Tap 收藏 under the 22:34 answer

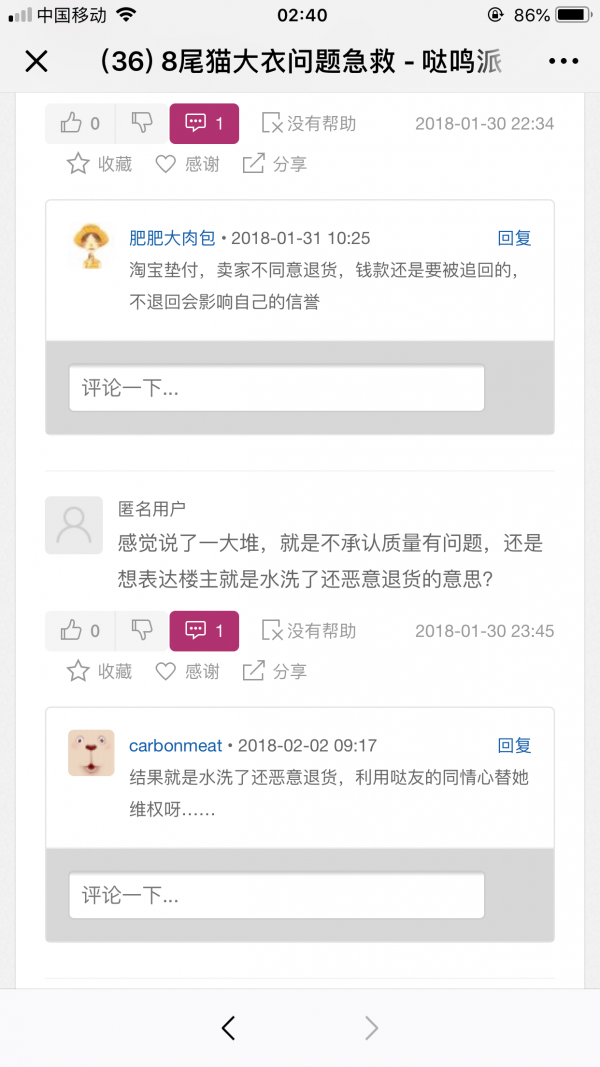point(99,164)
